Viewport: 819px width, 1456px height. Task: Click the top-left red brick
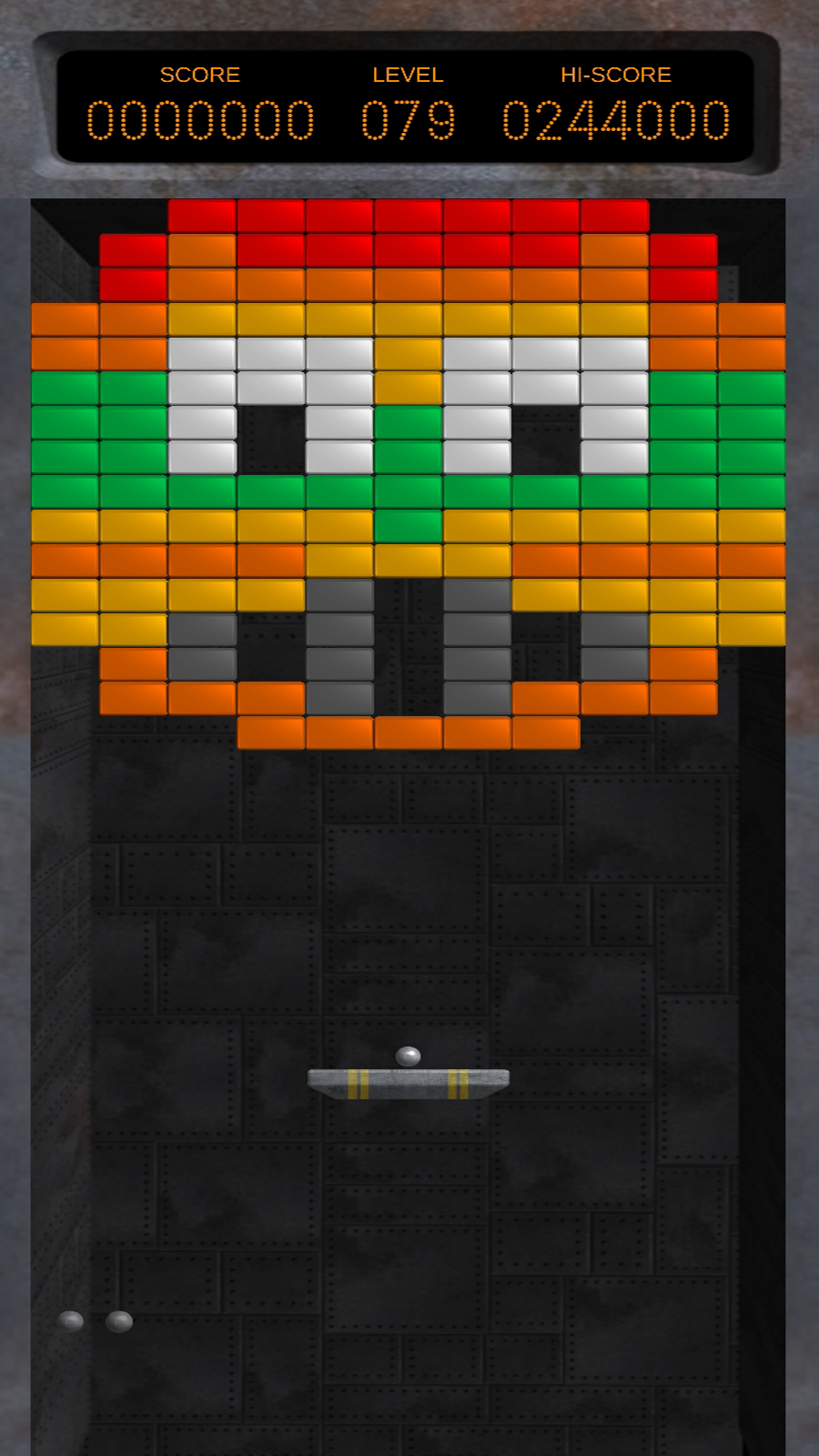click(x=202, y=216)
